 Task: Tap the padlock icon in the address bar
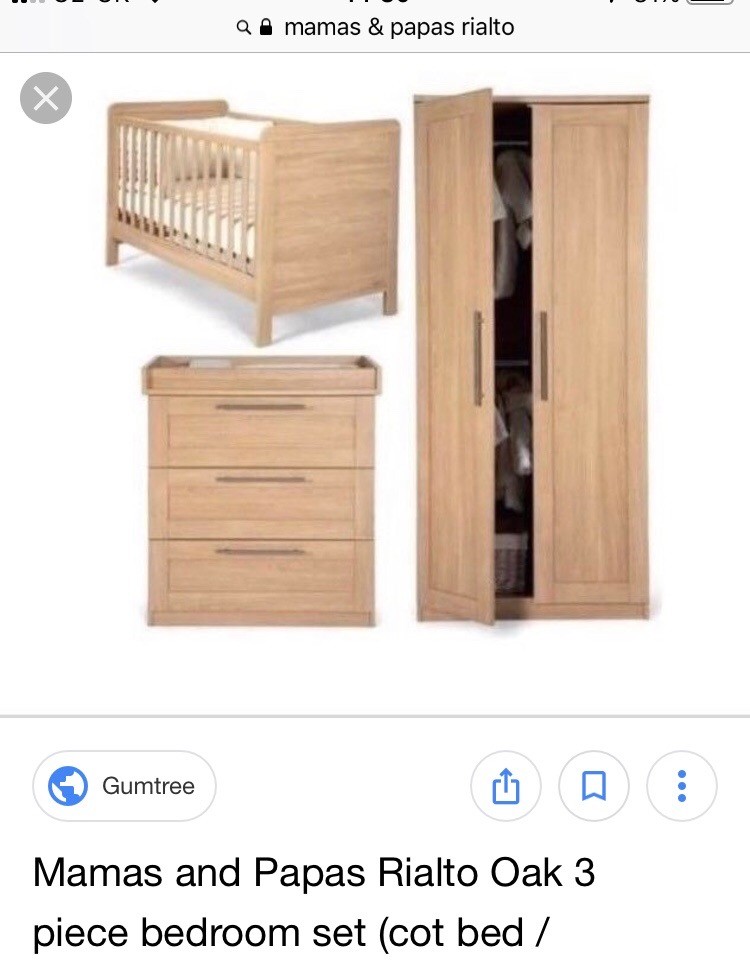pyautogui.click(x=263, y=28)
